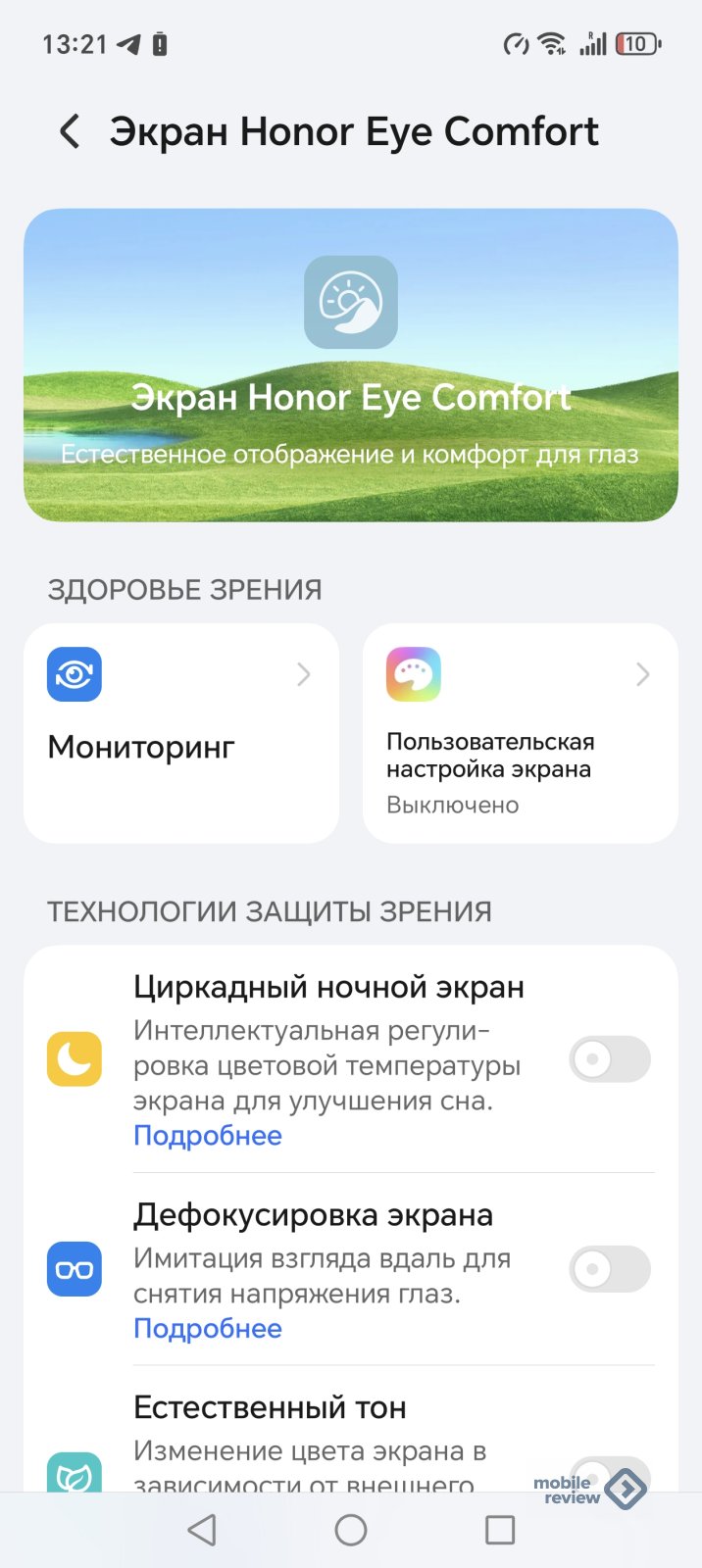Tap Подробнее under Дефокусировка экрана
Screen dimensions: 702x1568
208,1329
